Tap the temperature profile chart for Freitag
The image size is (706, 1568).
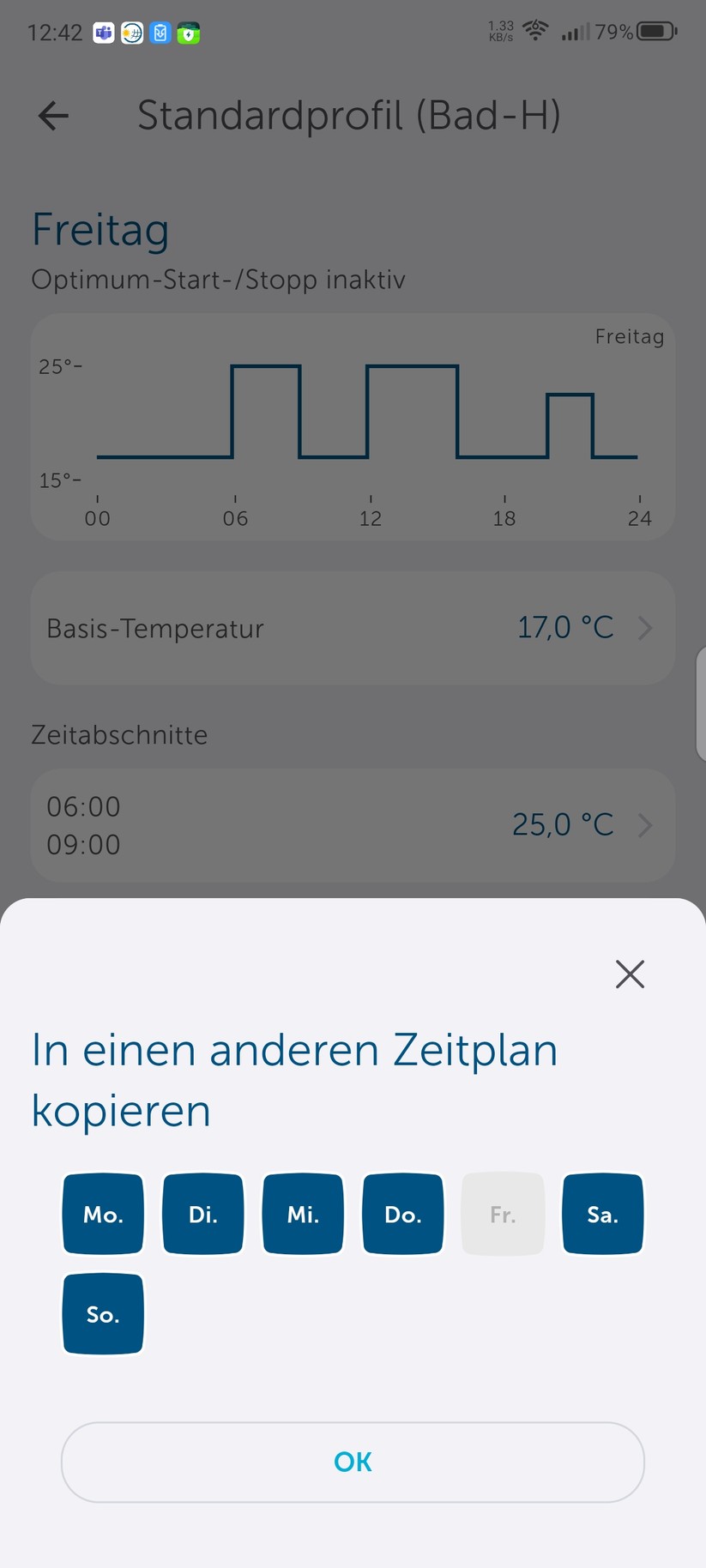click(x=352, y=425)
